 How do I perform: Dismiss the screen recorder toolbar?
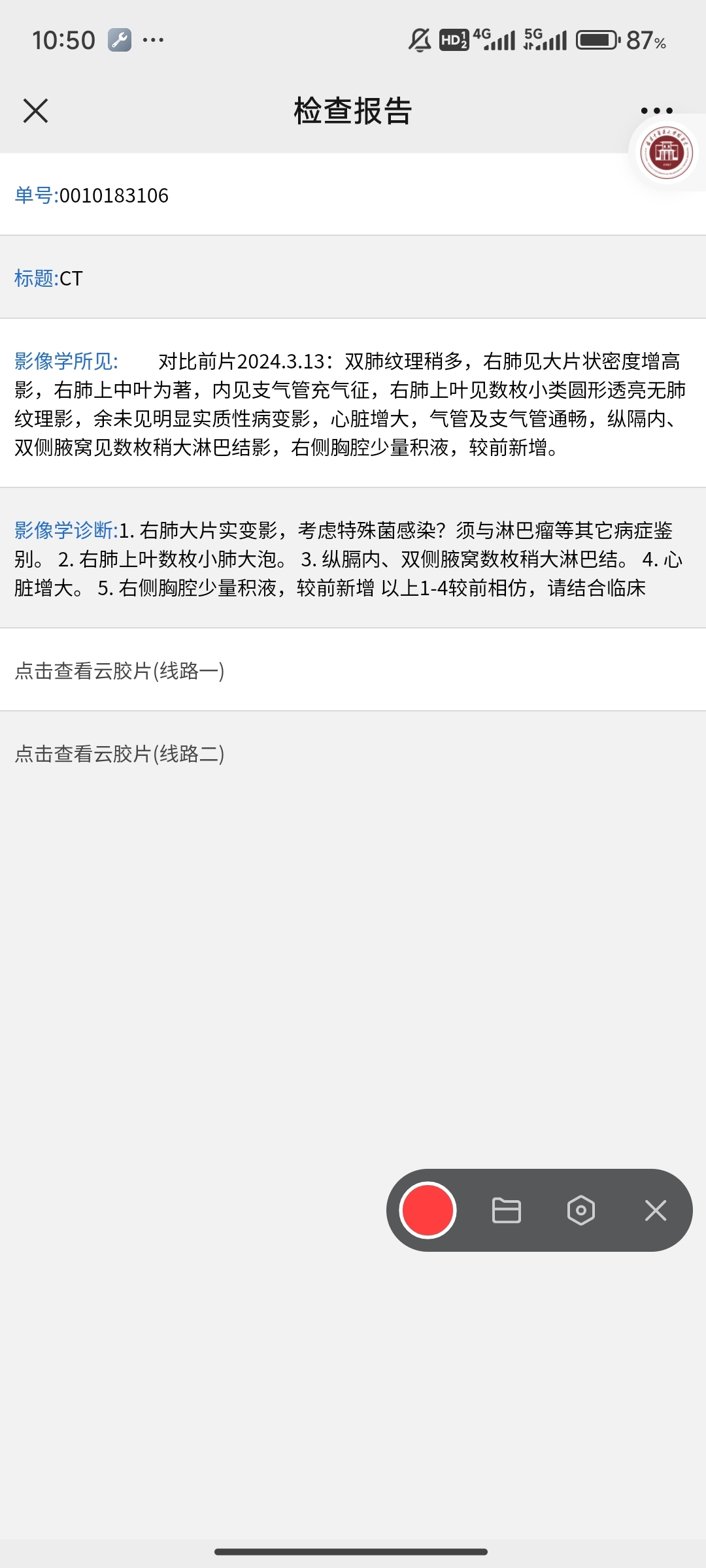[655, 1210]
